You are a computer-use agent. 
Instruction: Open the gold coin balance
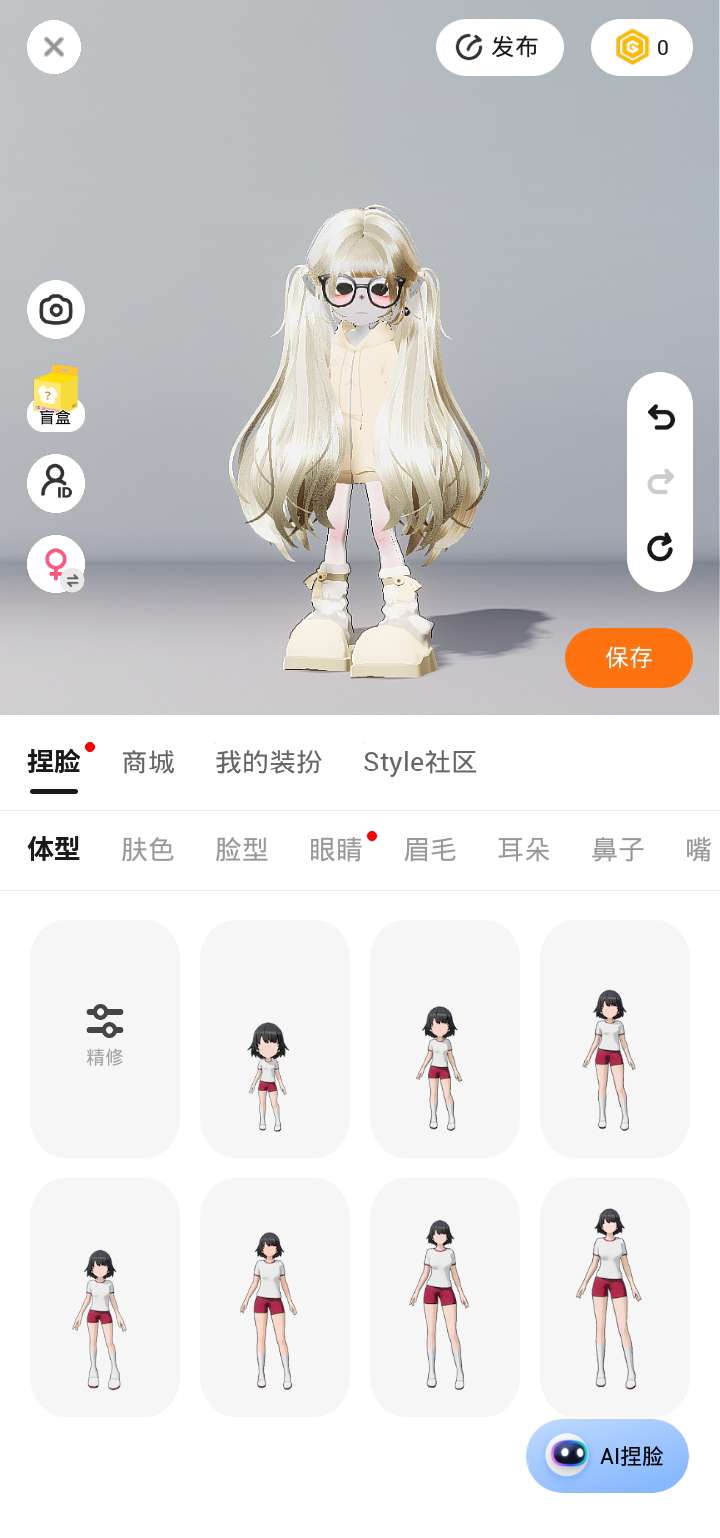[x=642, y=47]
